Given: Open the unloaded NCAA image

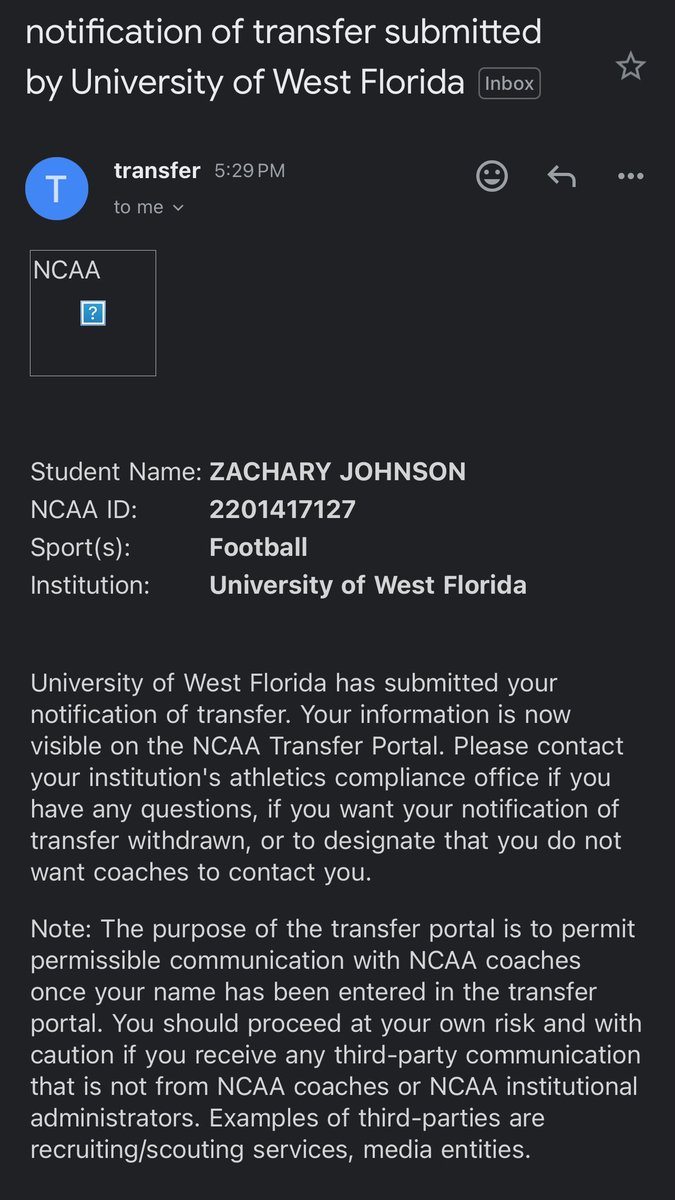Looking at the screenshot, I should [x=93, y=313].
